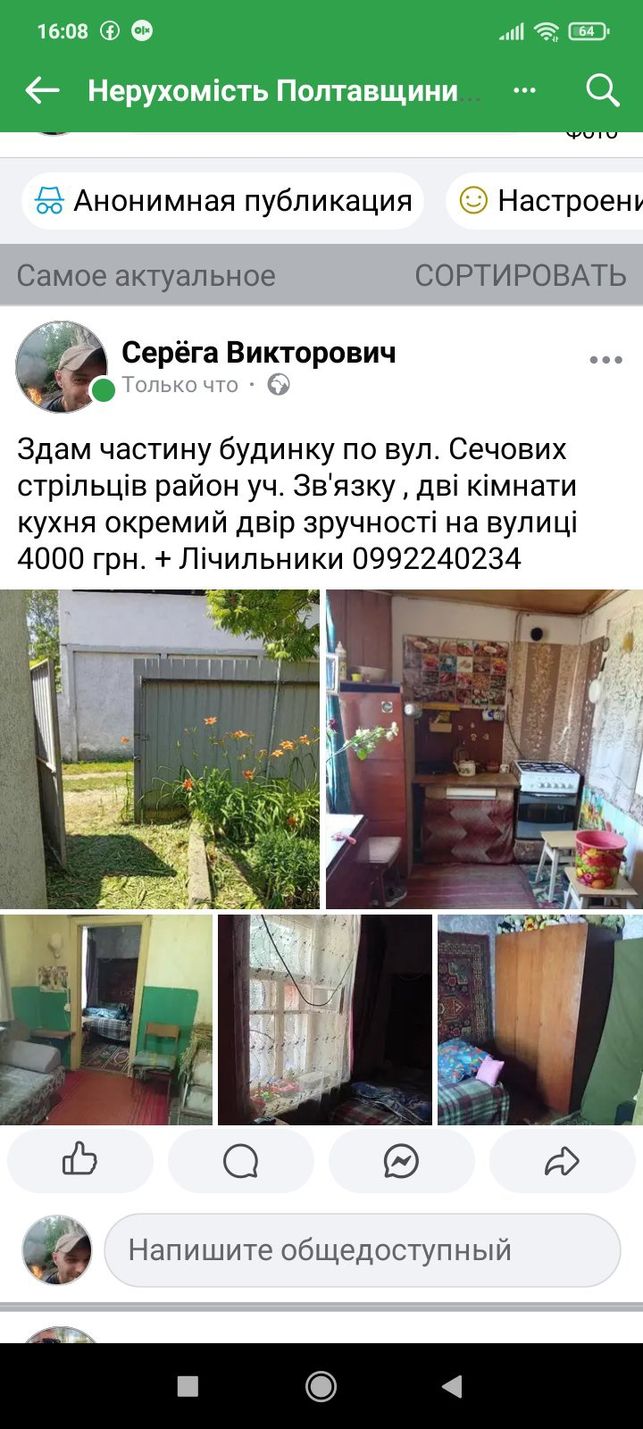This screenshot has height=1429, width=643.
Task: Search within the Нерухомість Полтавщини group
Action: click(x=603, y=91)
